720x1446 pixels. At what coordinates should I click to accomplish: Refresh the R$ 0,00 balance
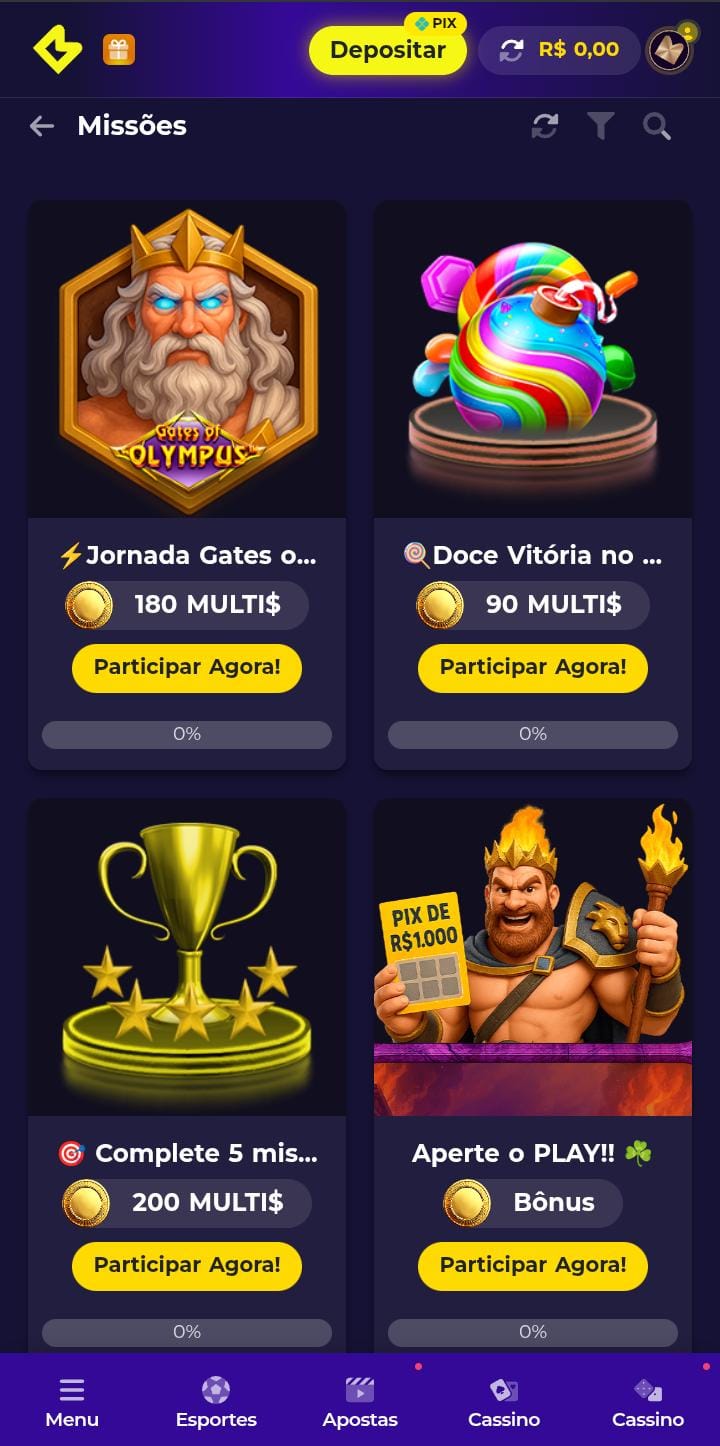click(x=511, y=50)
